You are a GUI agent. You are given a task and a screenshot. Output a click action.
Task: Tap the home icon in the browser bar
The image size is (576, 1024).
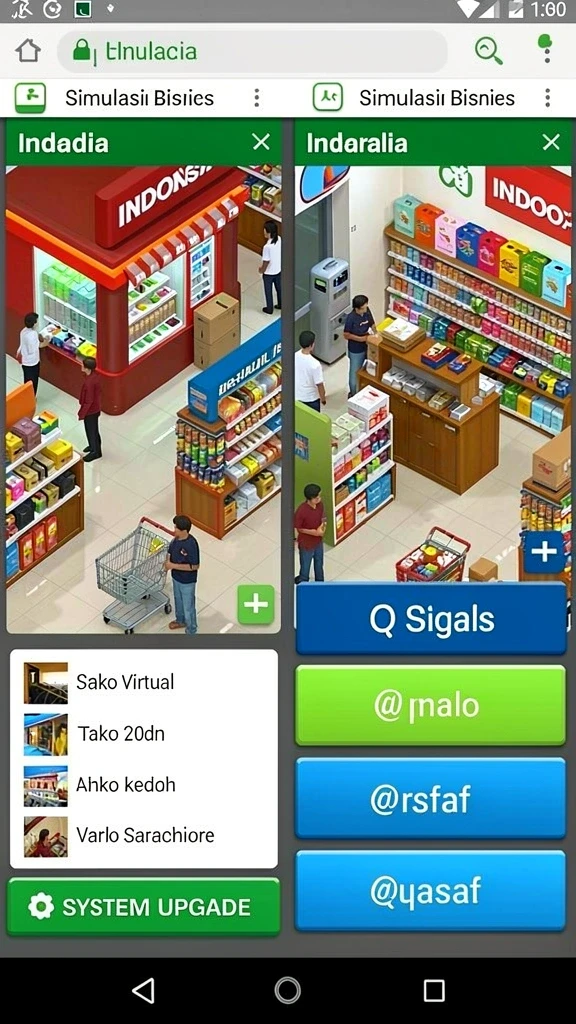click(x=28, y=51)
